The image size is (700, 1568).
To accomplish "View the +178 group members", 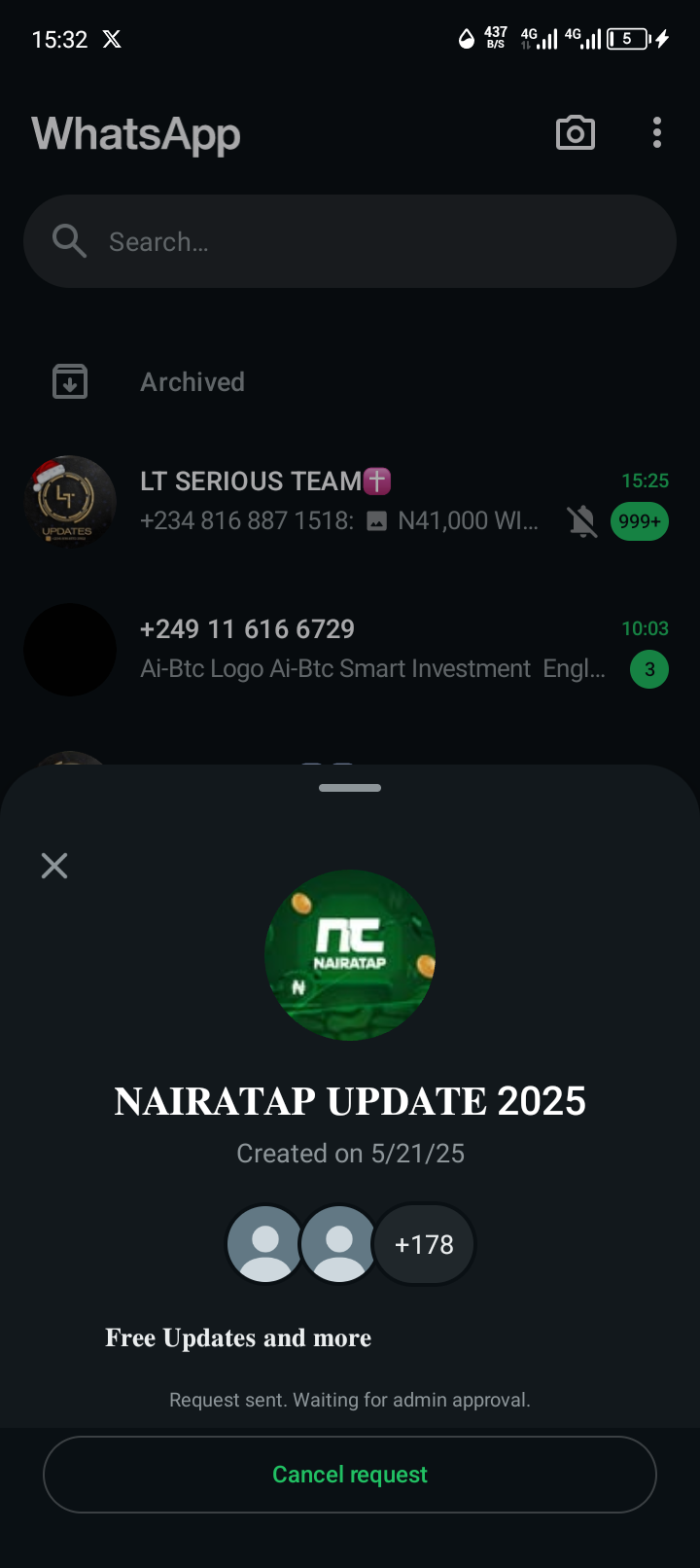I will tap(424, 1244).
